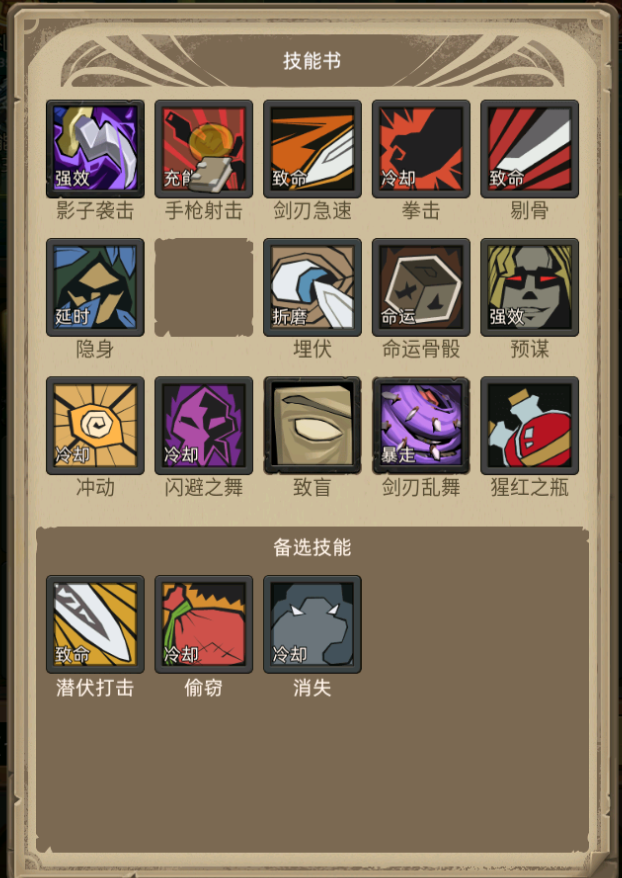Select the empty skill slot

tap(204, 286)
